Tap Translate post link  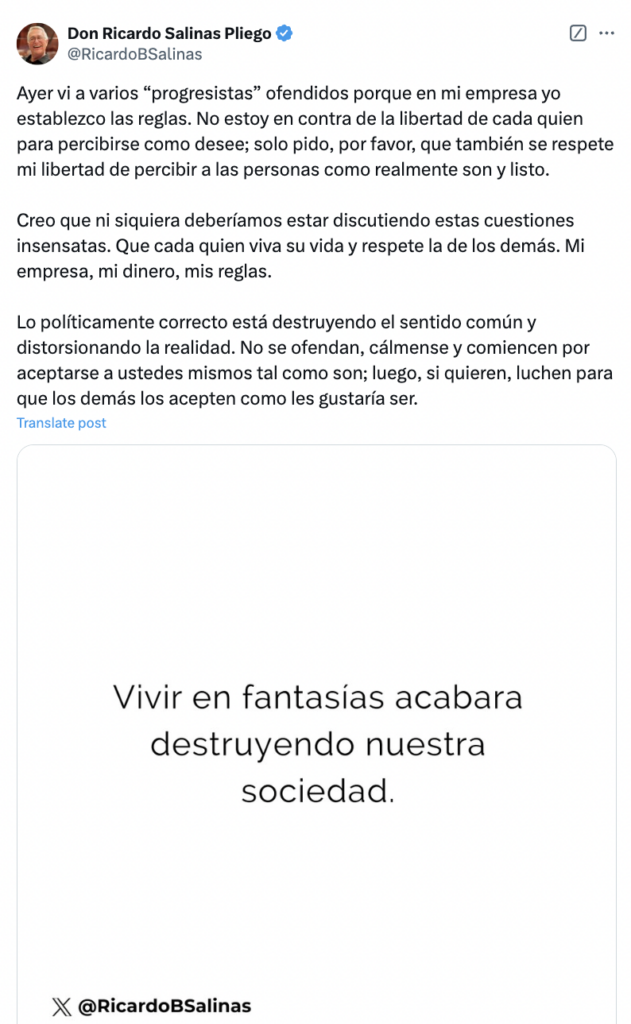pyautogui.click(x=61, y=423)
